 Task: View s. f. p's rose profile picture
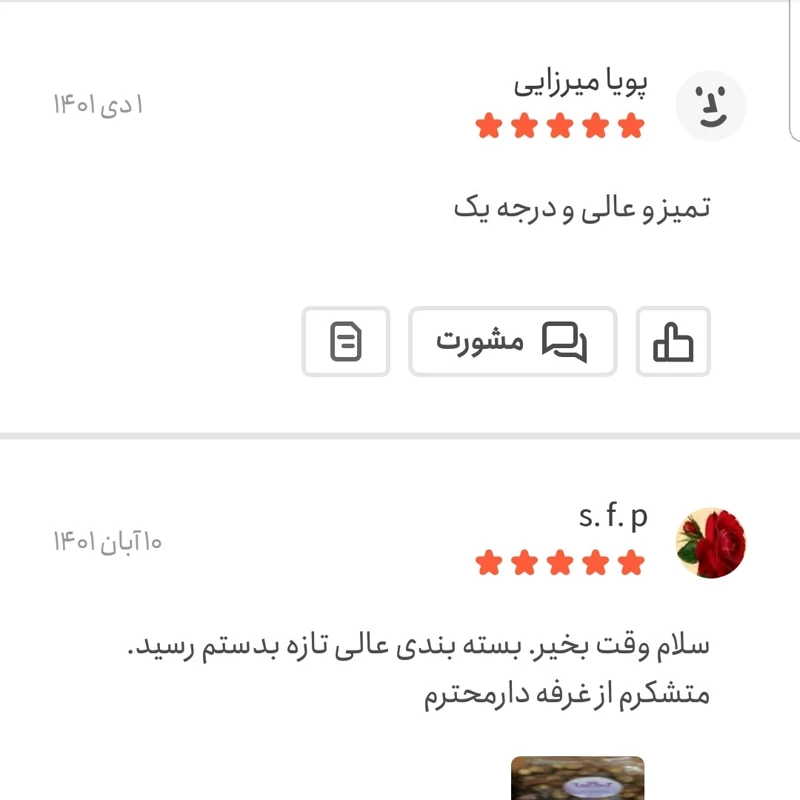711,542
